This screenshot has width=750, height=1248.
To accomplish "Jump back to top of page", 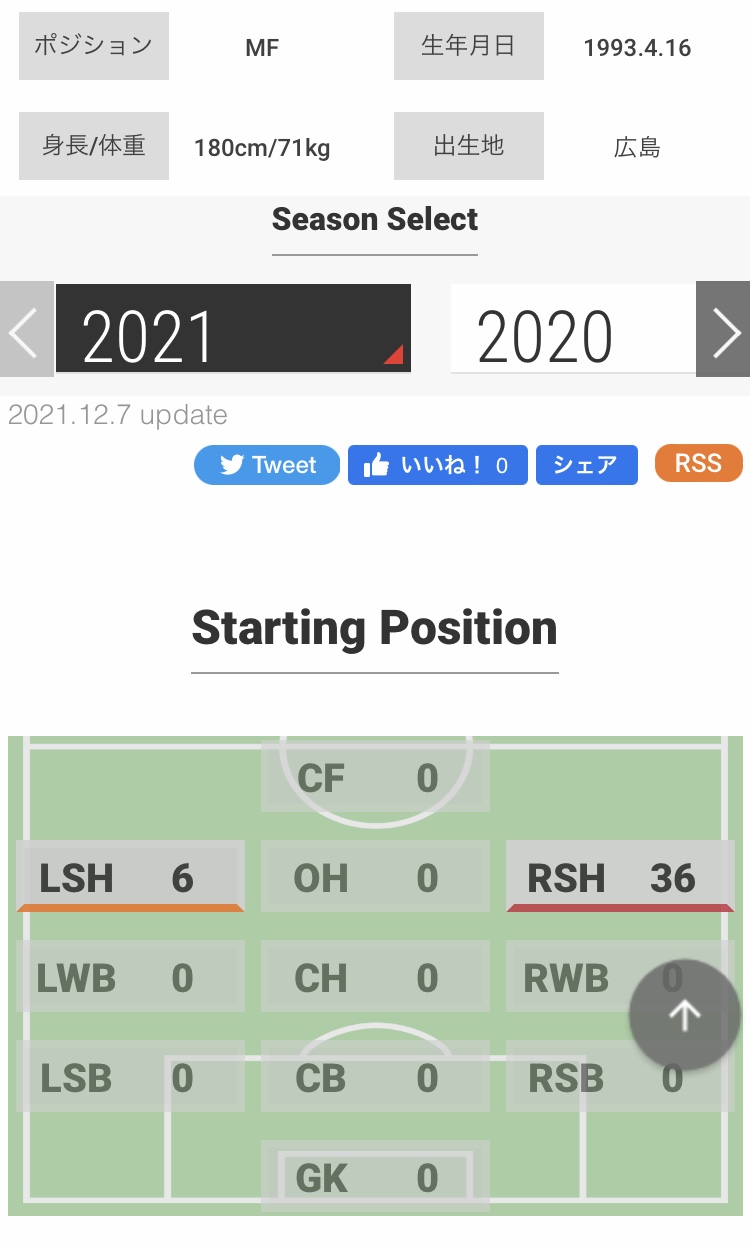I will [684, 1015].
